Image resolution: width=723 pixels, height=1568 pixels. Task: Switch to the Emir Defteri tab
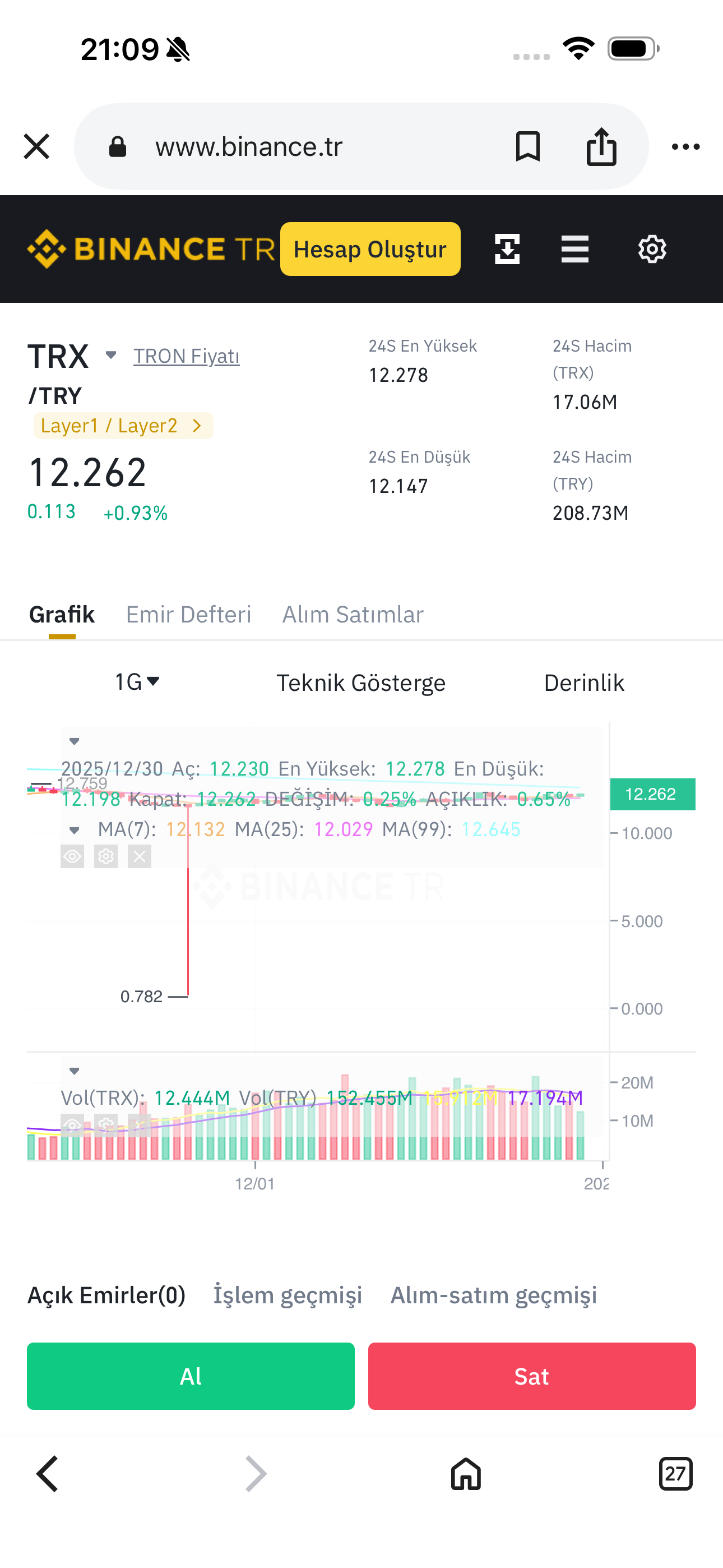tap(189, 615)
